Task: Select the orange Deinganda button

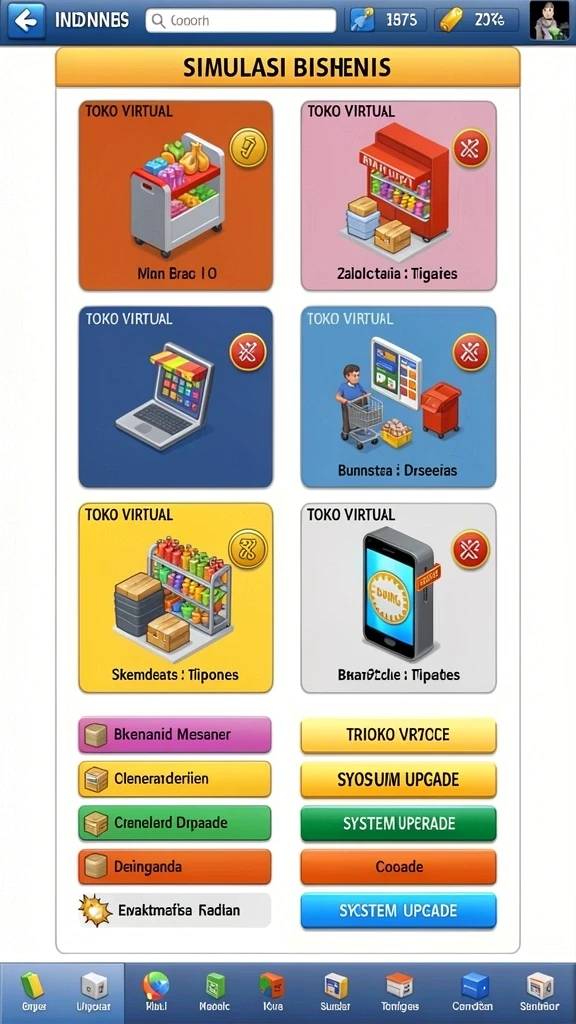Action: (x=175, y=867)
